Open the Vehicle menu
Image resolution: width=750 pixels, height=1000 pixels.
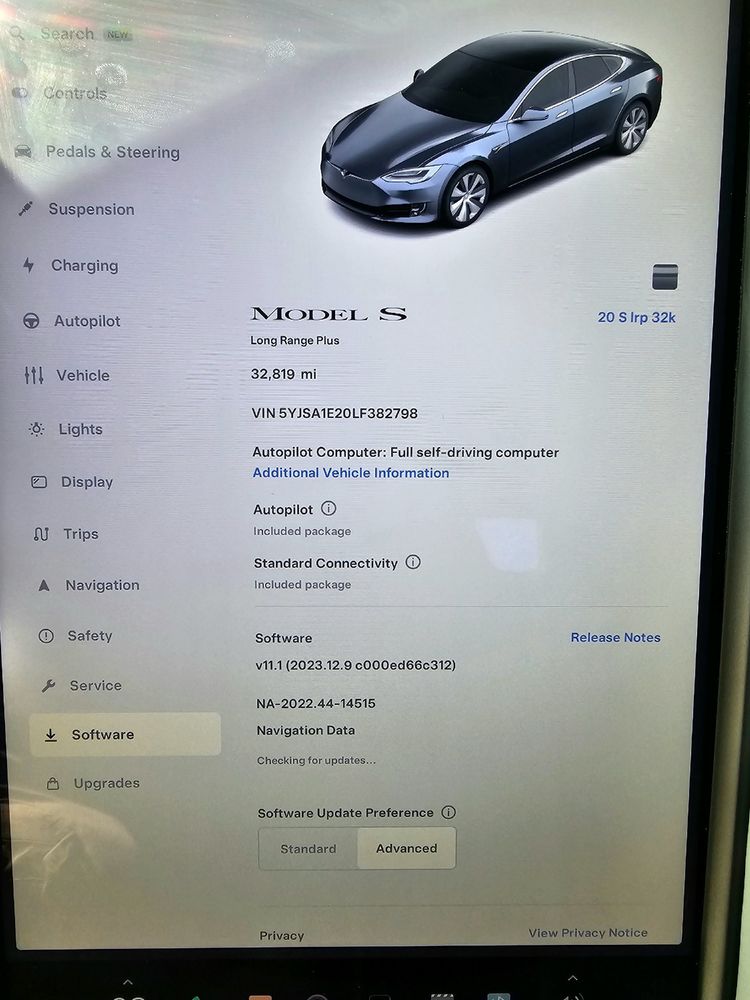(x=82, y=375)
